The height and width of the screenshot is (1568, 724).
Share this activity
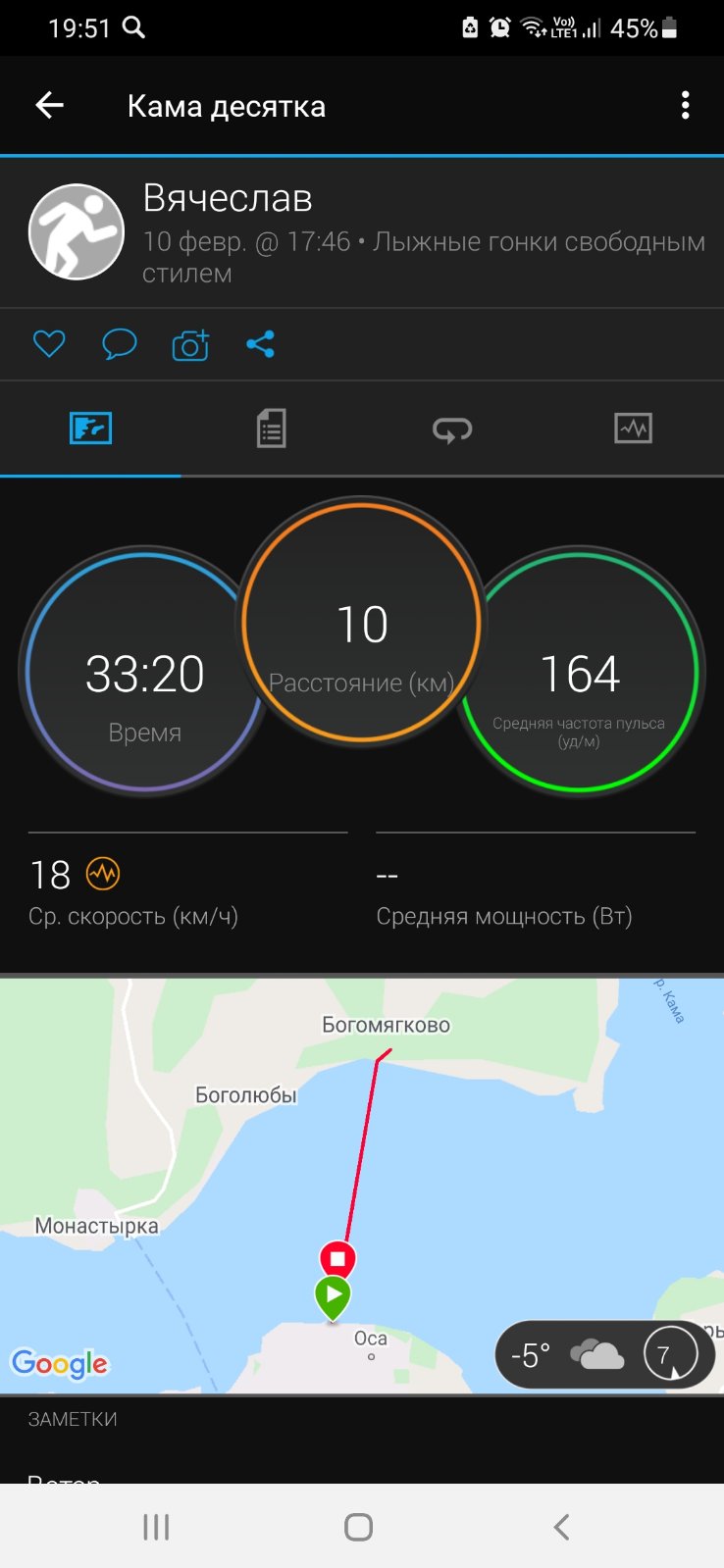click(261, 344)
